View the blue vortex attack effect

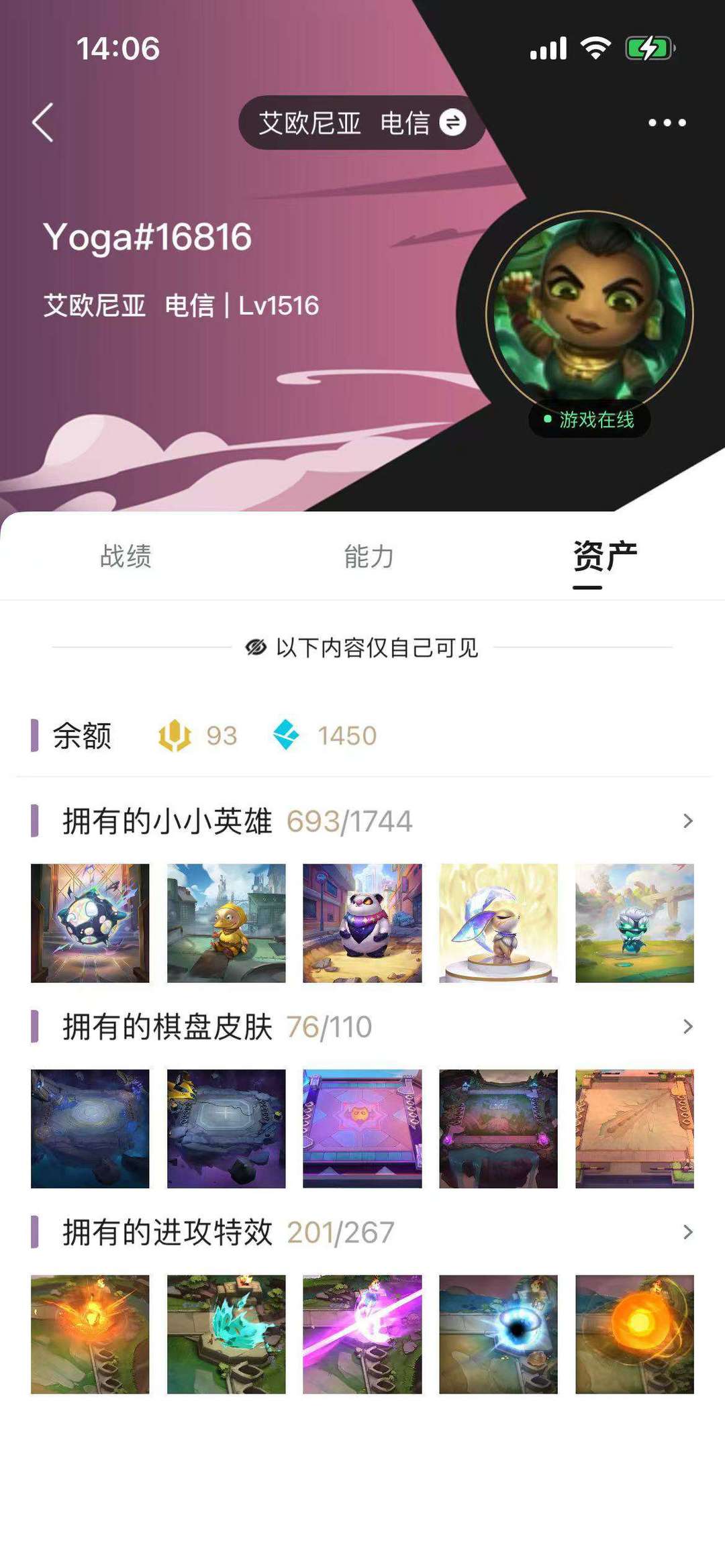tap(498, 1335)
